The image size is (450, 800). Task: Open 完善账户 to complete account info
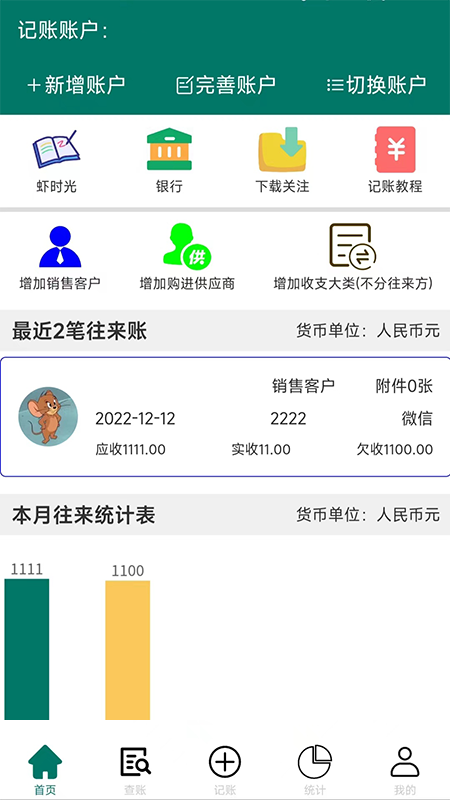[x=226, y=85]
